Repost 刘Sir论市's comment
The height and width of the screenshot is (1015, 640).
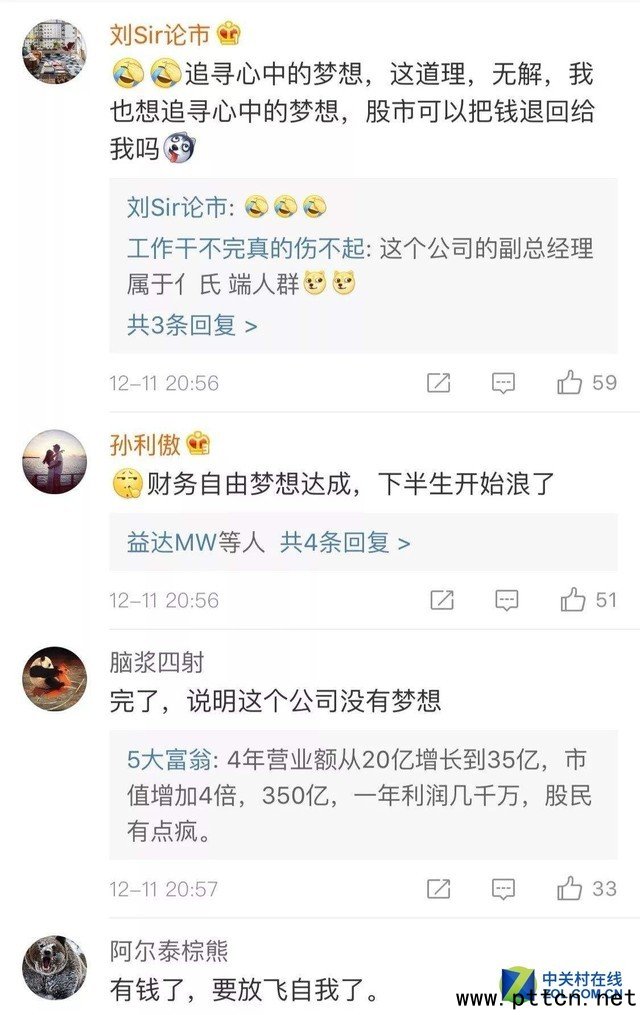[438, 382]
